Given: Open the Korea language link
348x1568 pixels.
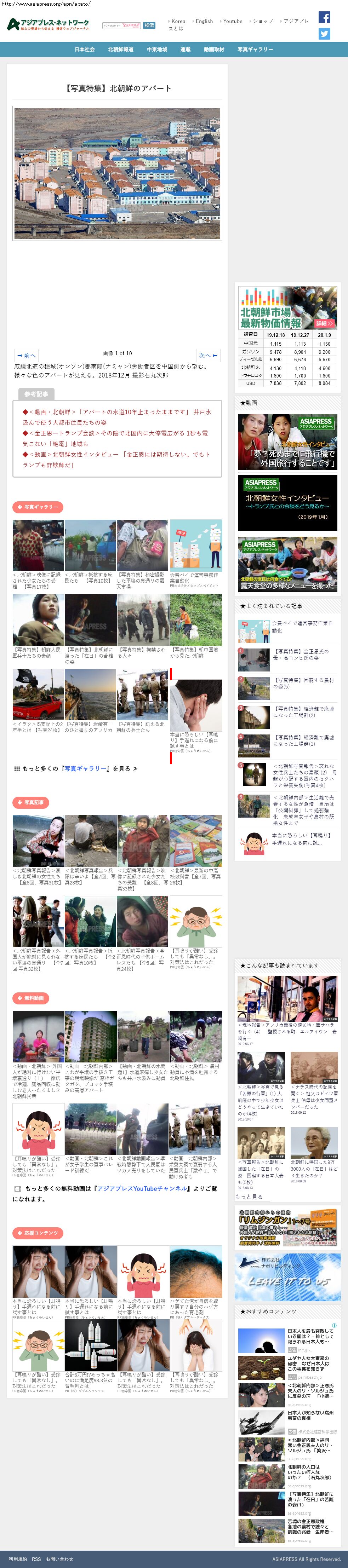Looking at the screenshot, I should tap(178, 21).
